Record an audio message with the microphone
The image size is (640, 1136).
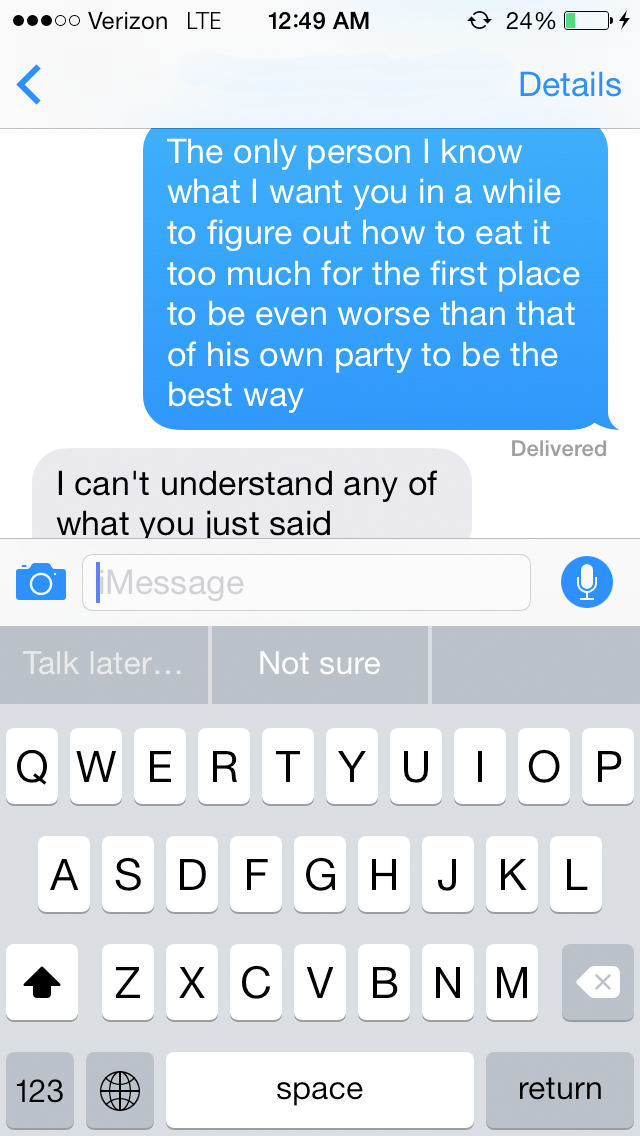click(586, 582)
